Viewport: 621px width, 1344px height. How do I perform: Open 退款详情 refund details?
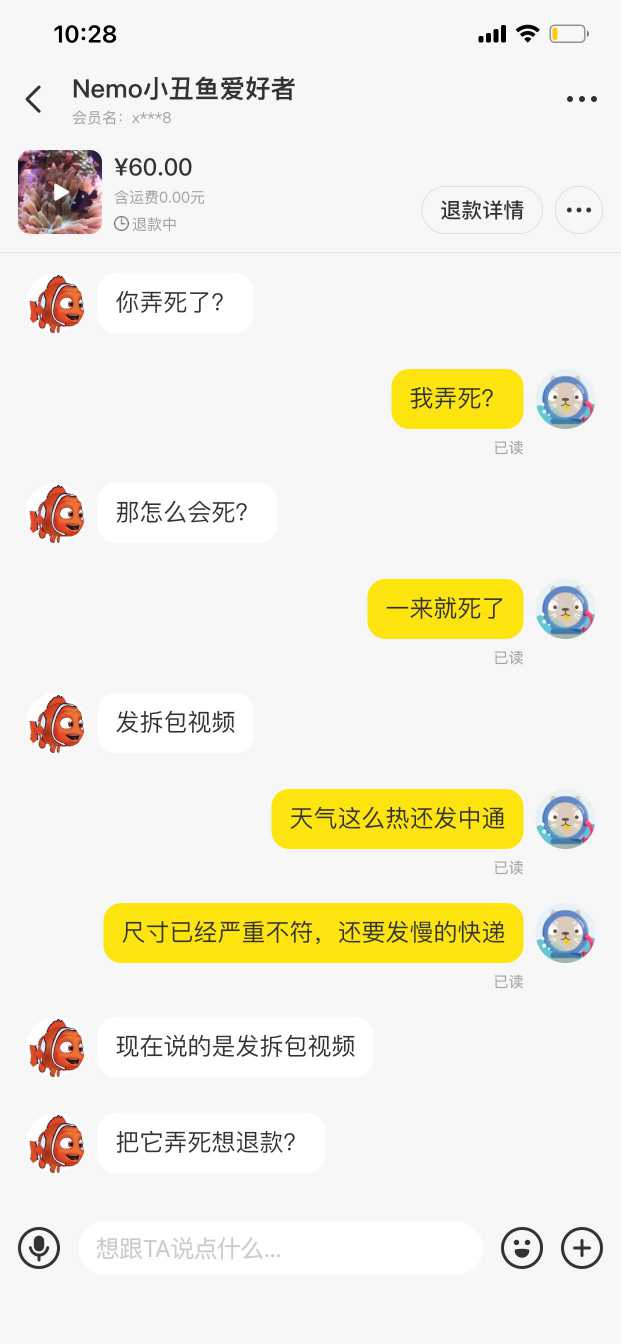tap(482, 210)
